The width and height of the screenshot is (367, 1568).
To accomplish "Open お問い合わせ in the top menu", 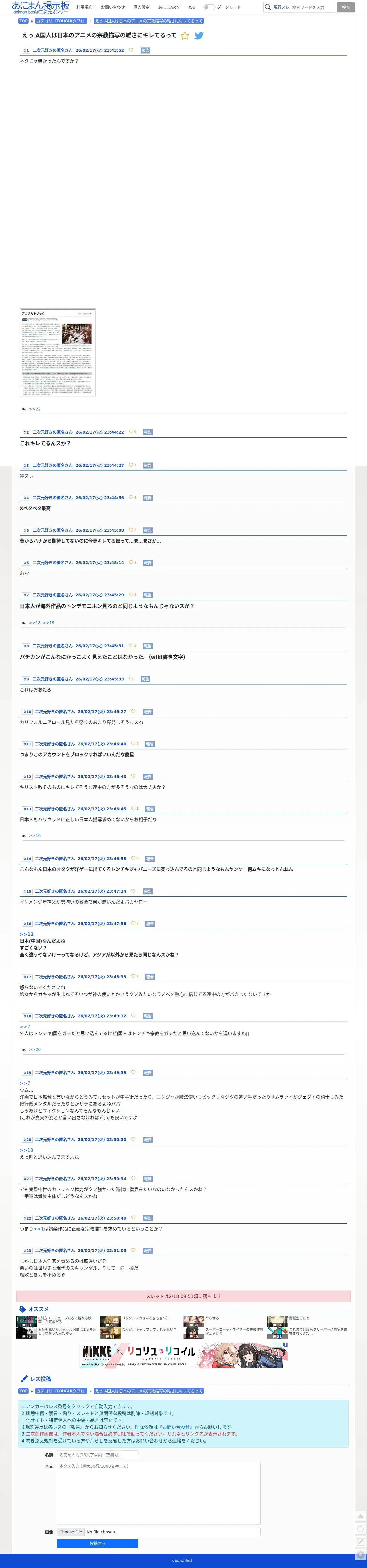I will pos(113,7).
